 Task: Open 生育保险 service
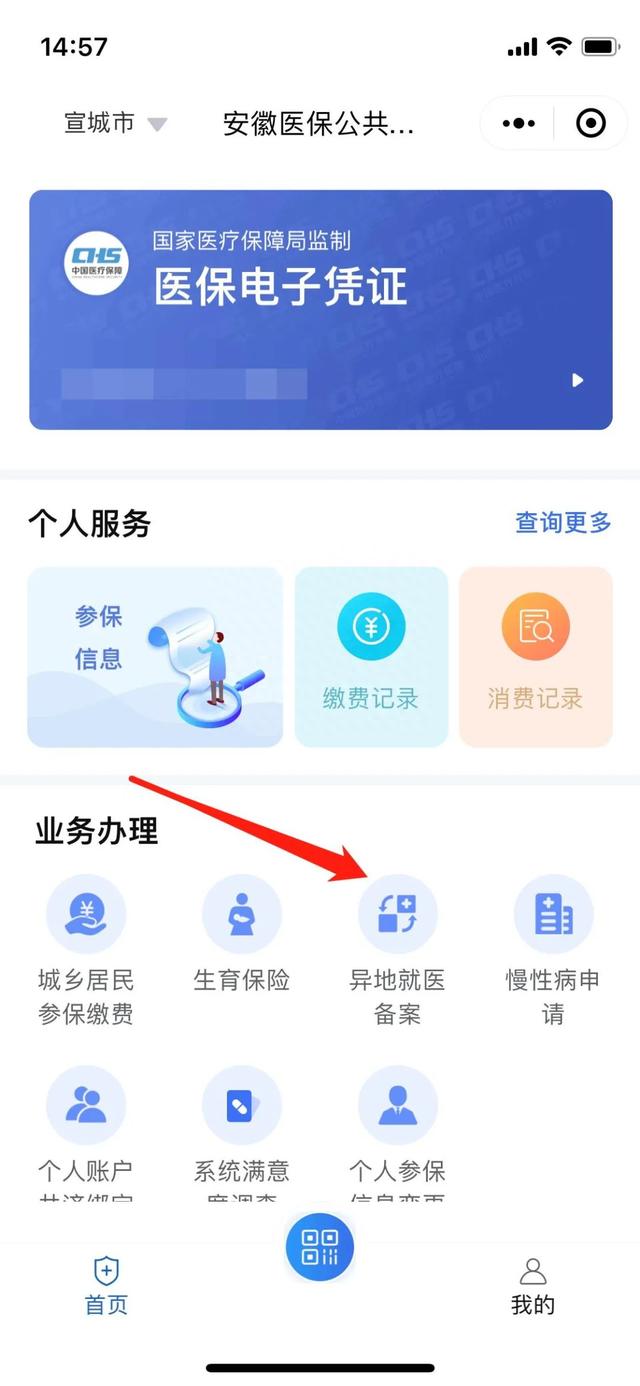point(241,933)
